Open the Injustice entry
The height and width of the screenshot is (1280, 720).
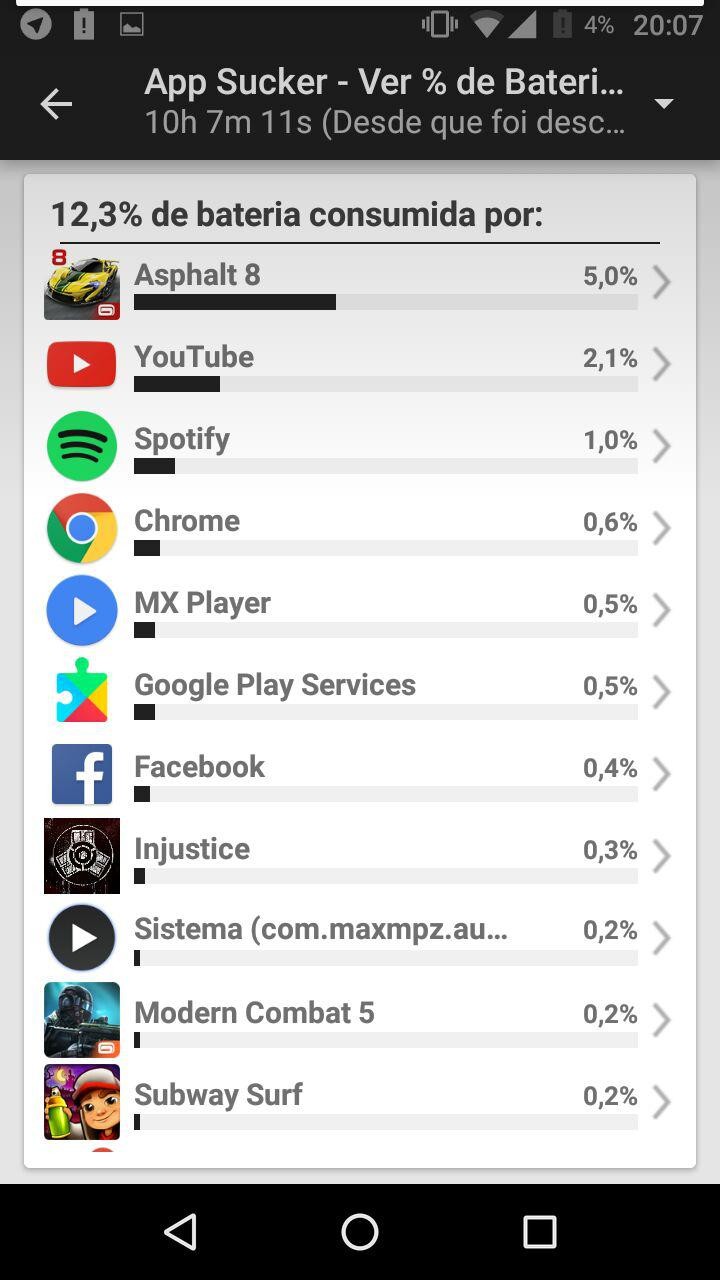click(360, 858)
